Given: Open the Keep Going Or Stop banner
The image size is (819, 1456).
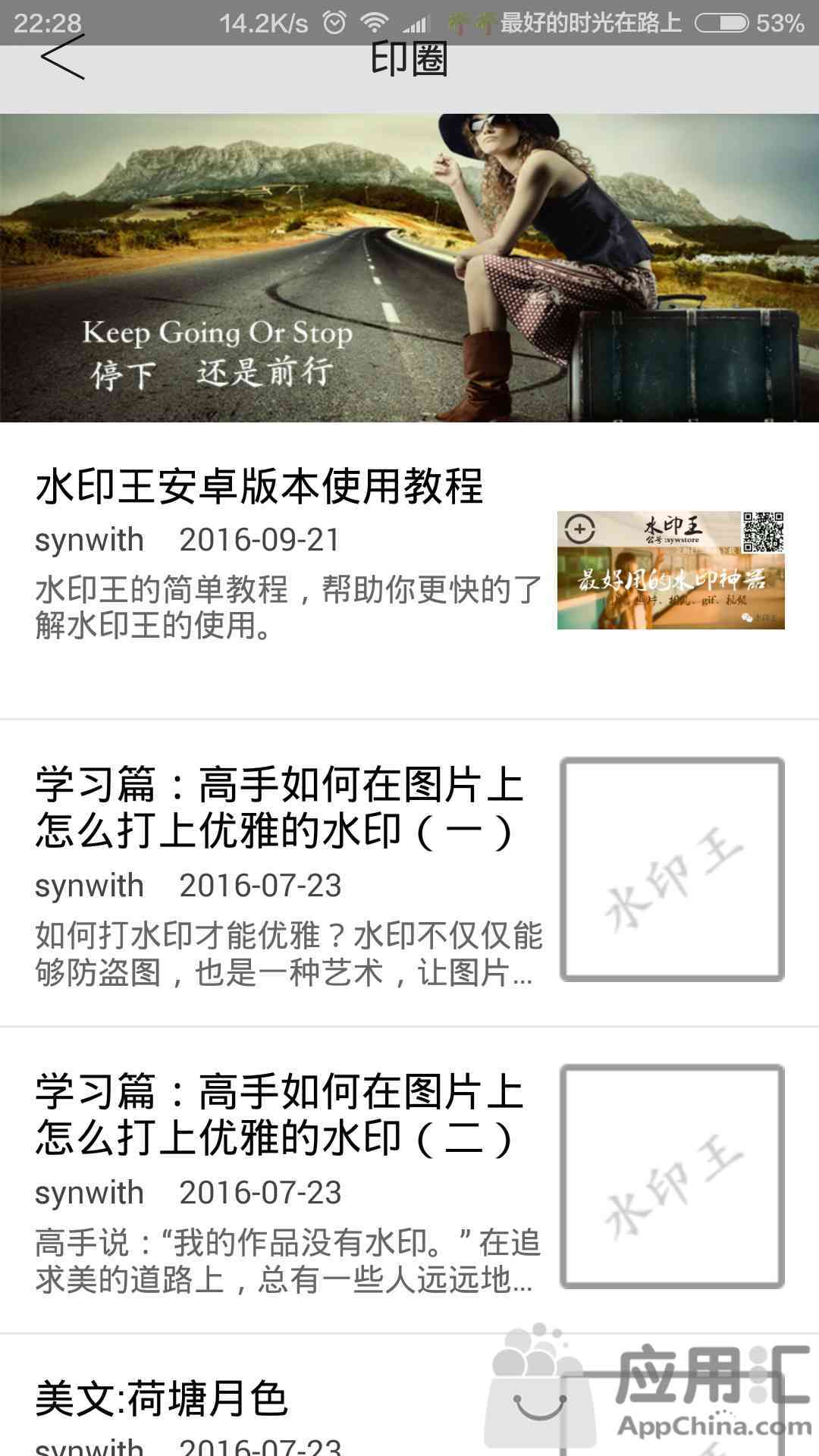Looking at the screenshot, I should coord(409,268).
